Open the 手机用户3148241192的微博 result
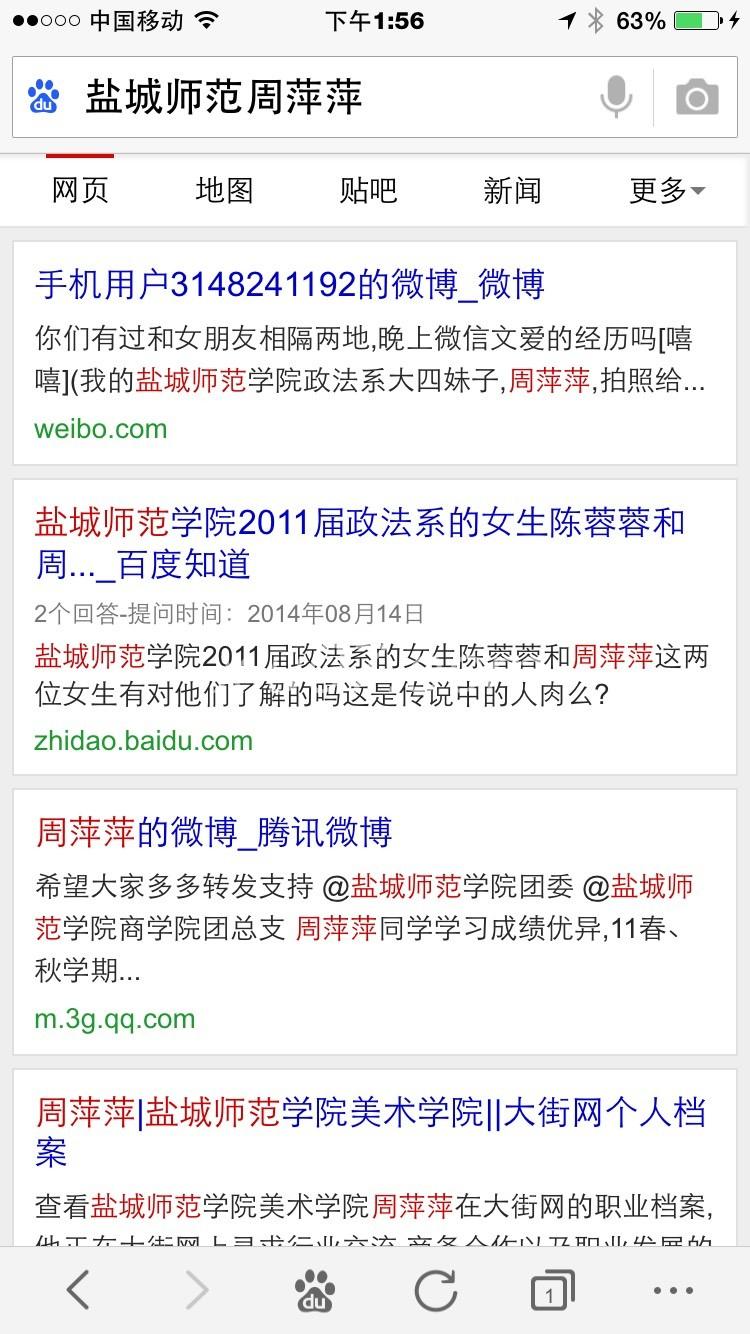 pyautogui.click(x=289, y=285)
